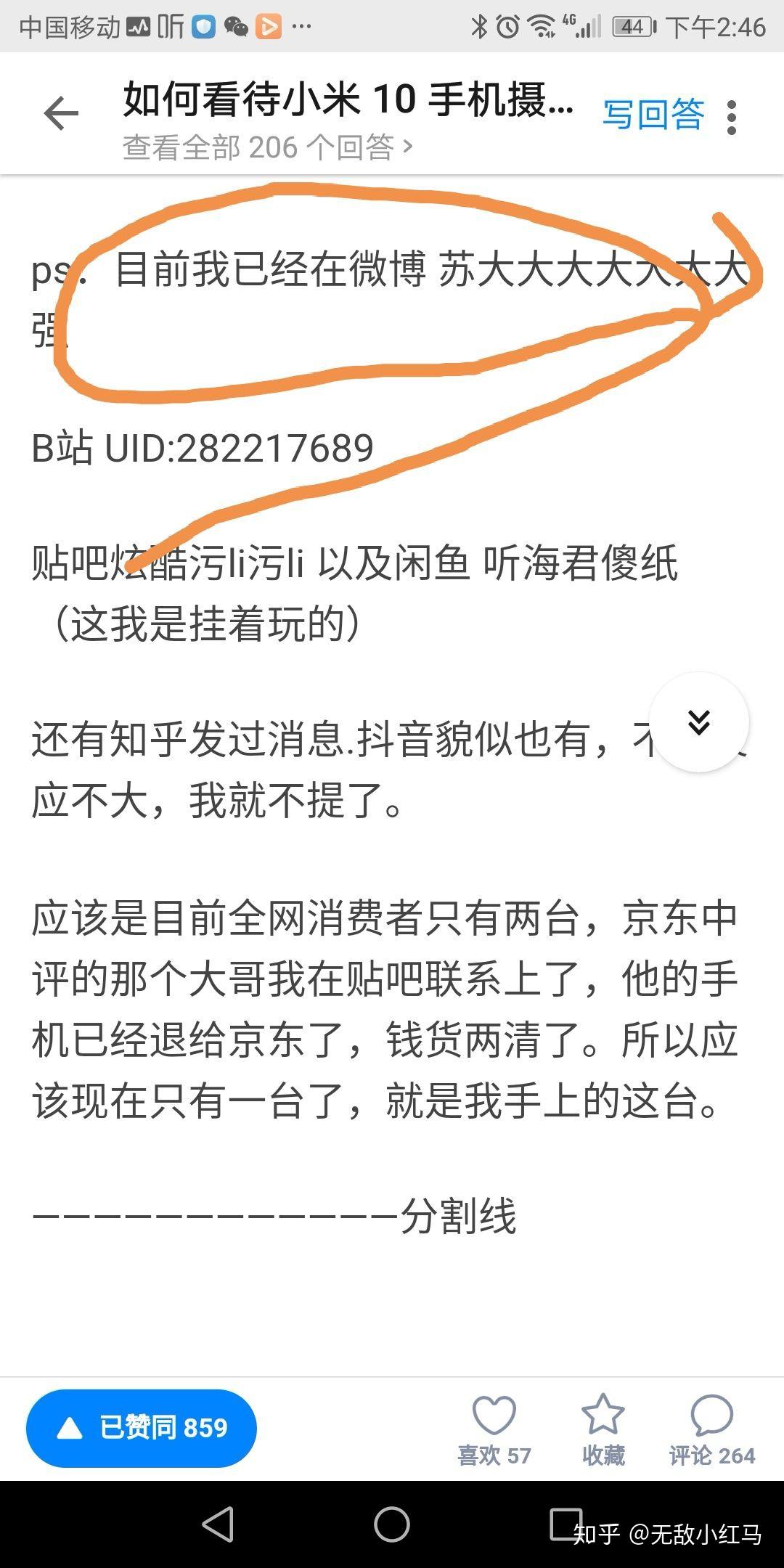Open the three-dot overflow menu
Screen dimensions: 784x1568
tap(731, 117)
